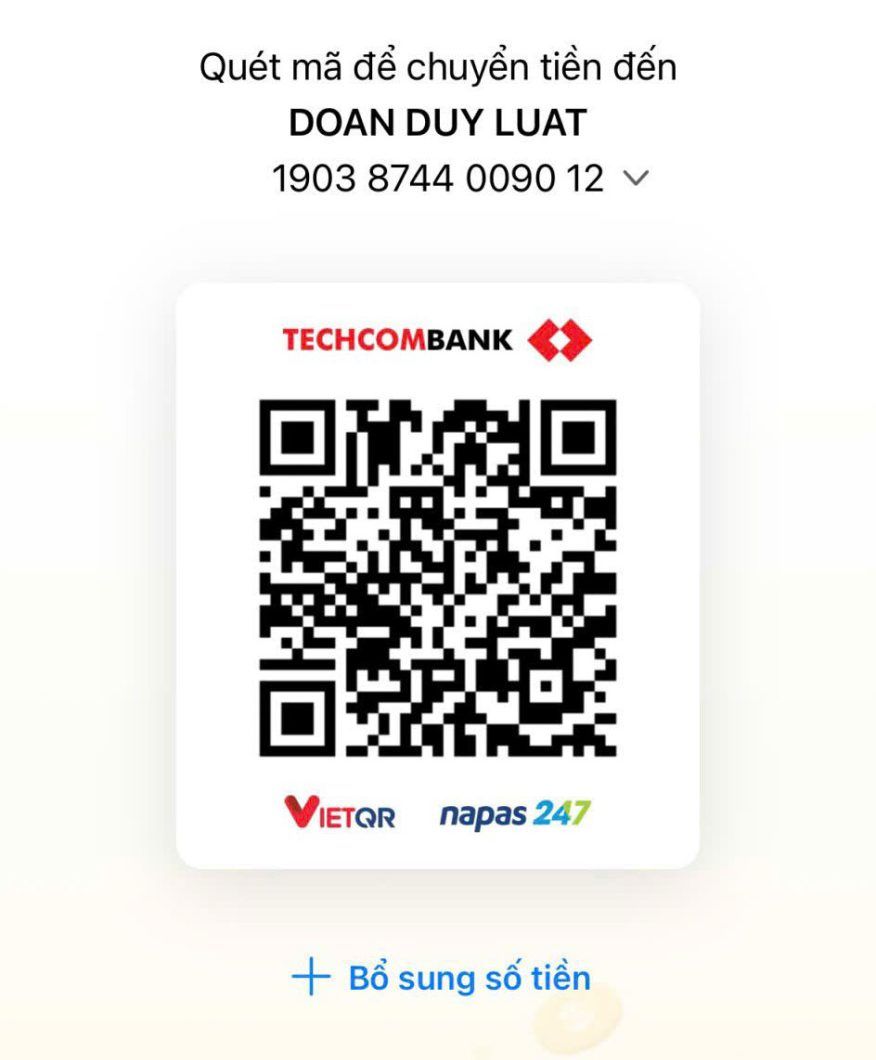The width and height of the screenshot is (876, 1060).
Task: Tap Bổ sung số tiền to add amount
Action: [x=441, y=977]
